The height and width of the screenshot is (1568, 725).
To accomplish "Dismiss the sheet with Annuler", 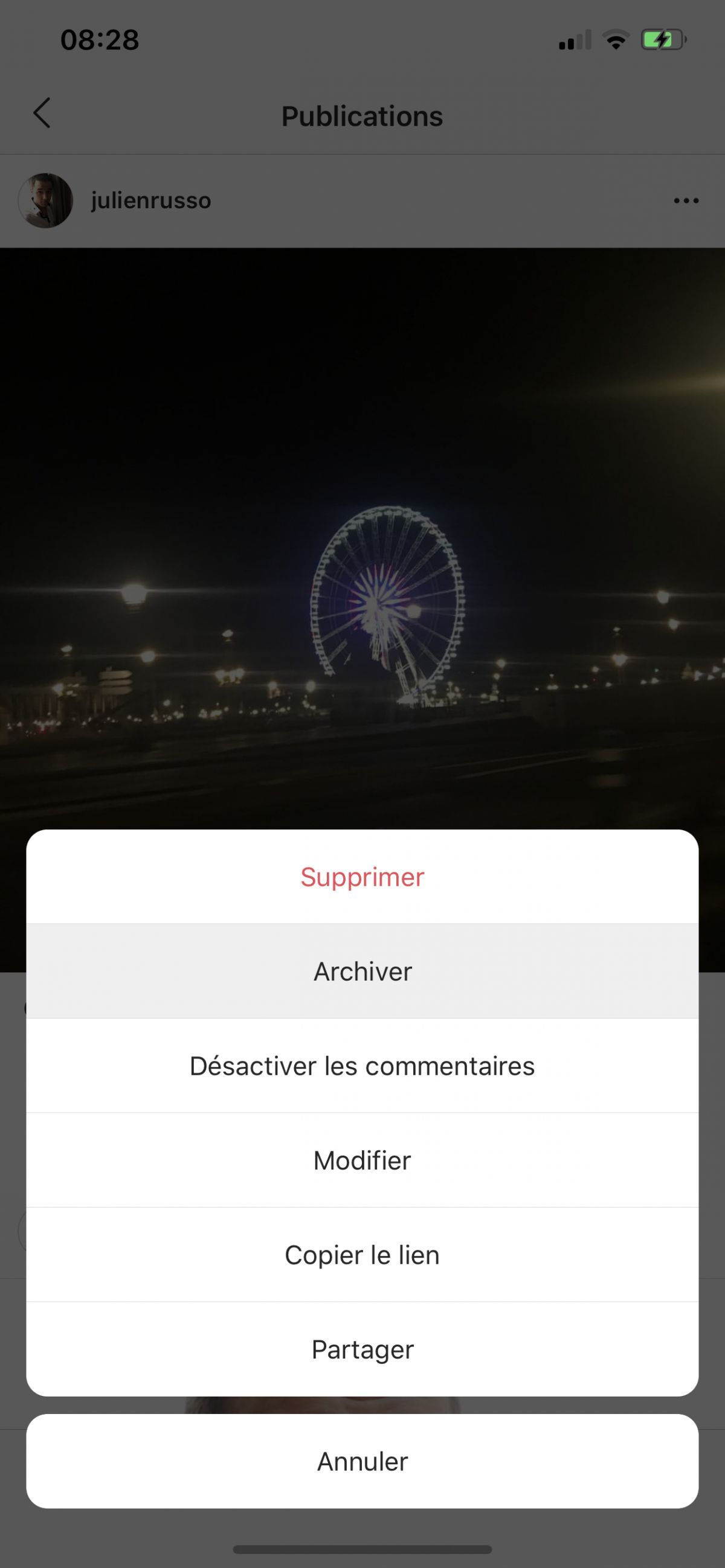I will coord(362,1462).
